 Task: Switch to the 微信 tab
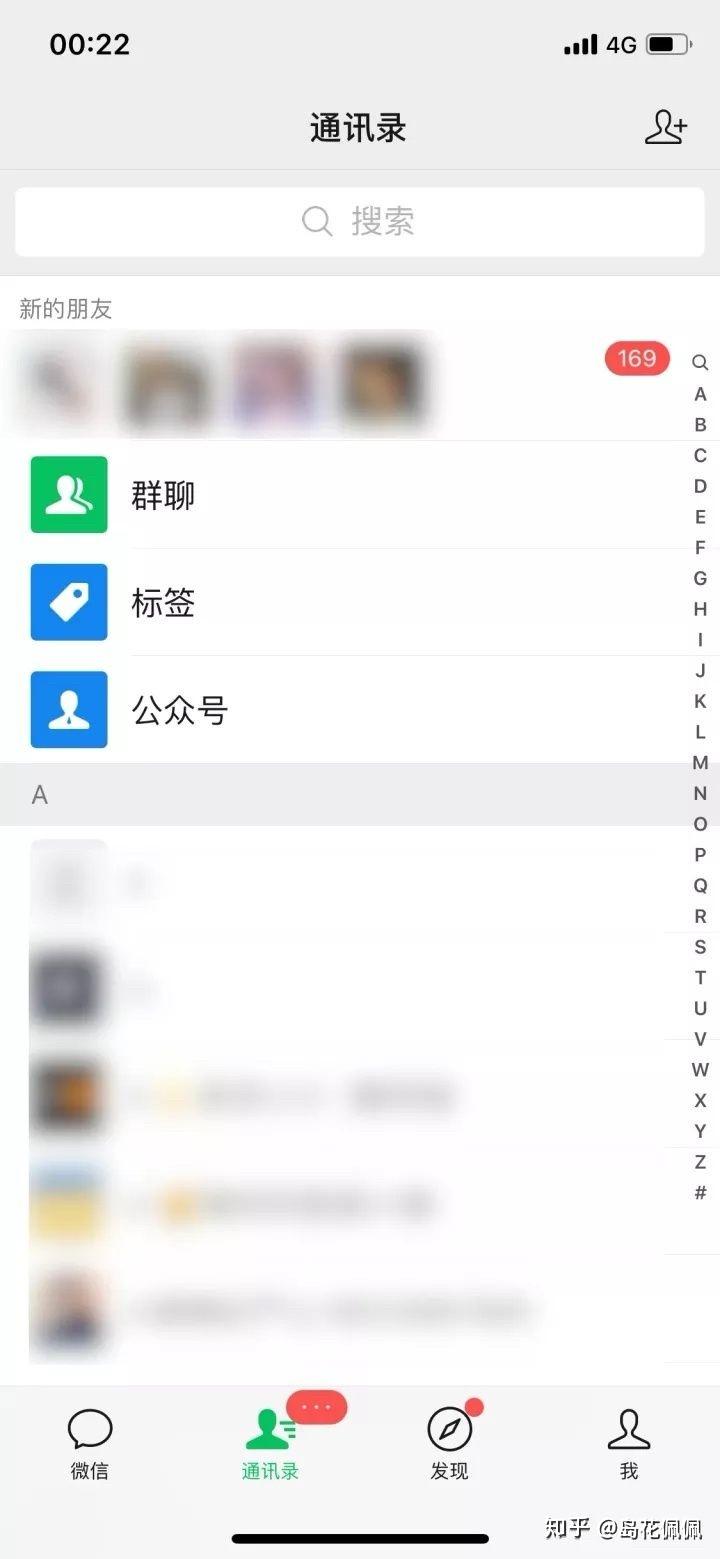click(x=90, y=1443)
